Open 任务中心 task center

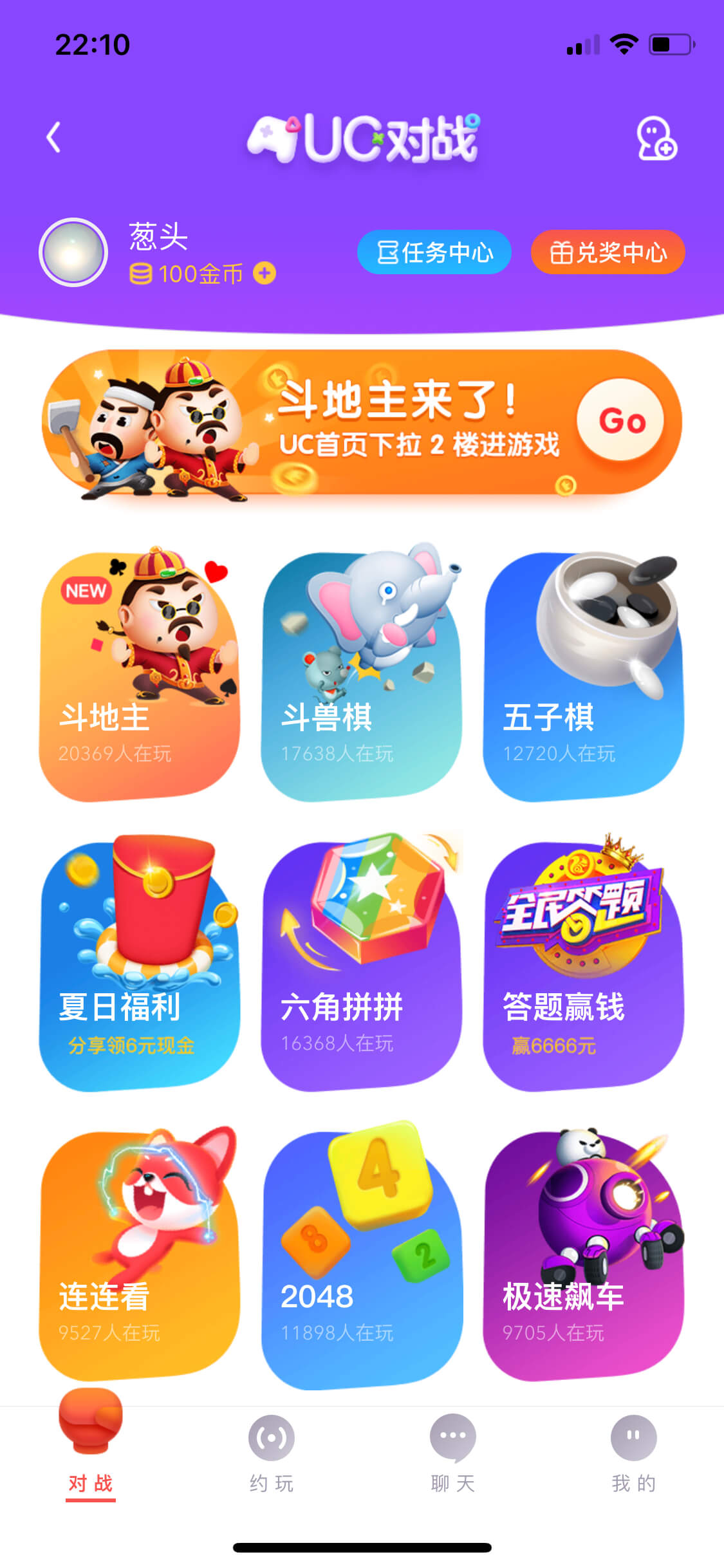click(434, 252)
